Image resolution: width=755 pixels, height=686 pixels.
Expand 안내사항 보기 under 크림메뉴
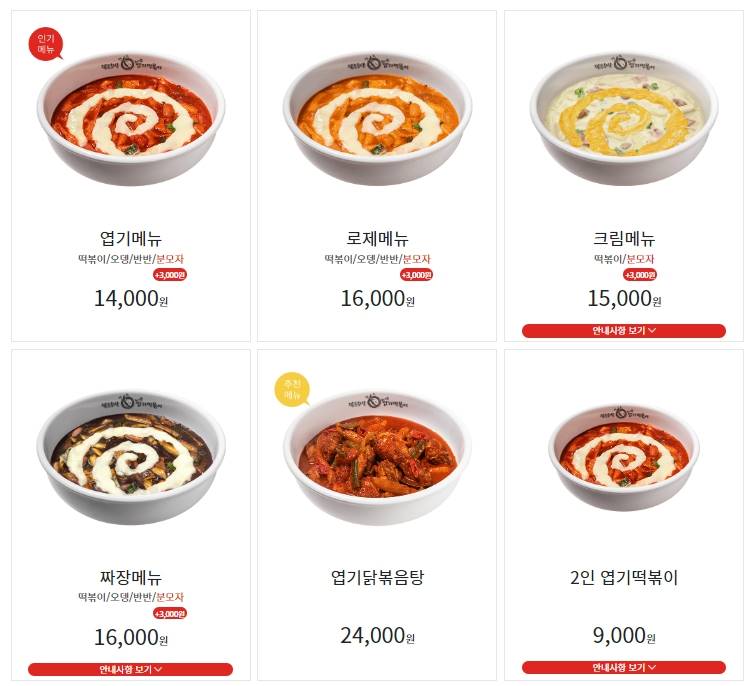pyautogui.click(x=623, y=331)
